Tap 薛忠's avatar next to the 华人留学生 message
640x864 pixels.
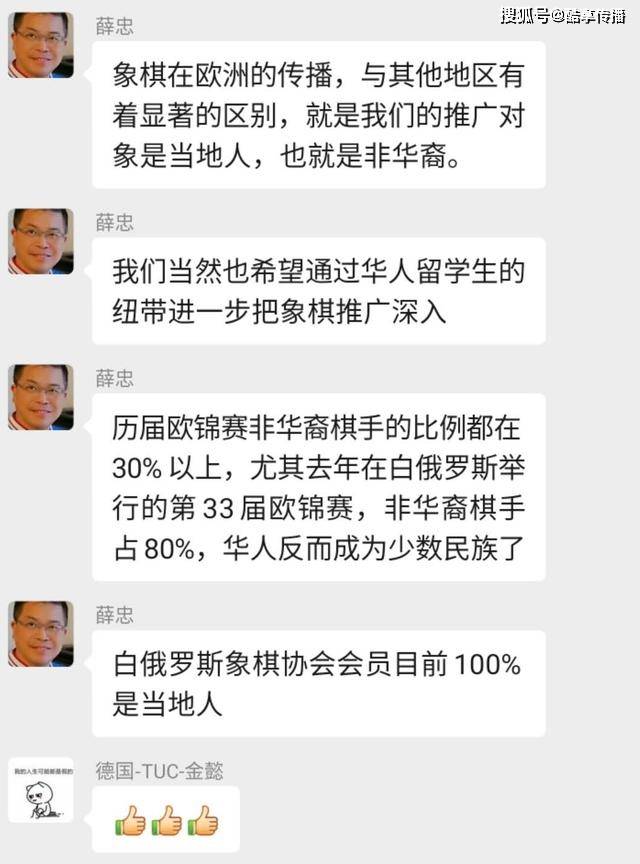pyautogui.click(x=41, y=241)
